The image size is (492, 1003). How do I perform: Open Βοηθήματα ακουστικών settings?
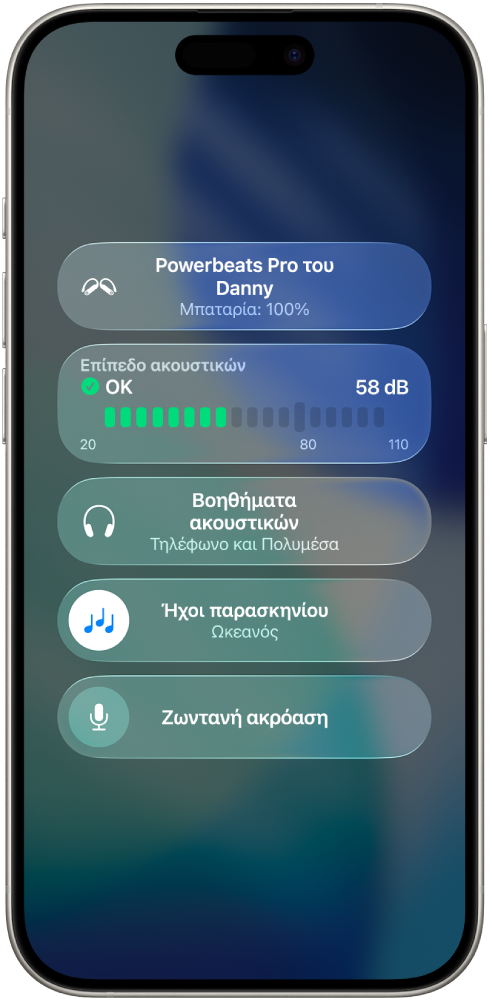click(x=244, y=521)
